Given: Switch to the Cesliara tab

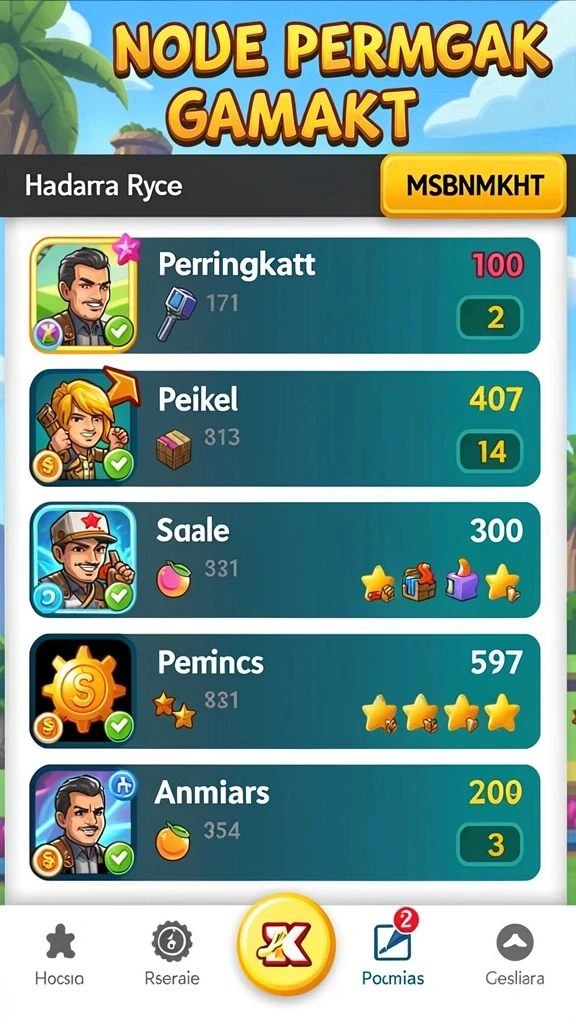Looking at the screenshot, I should coord(515,953).
